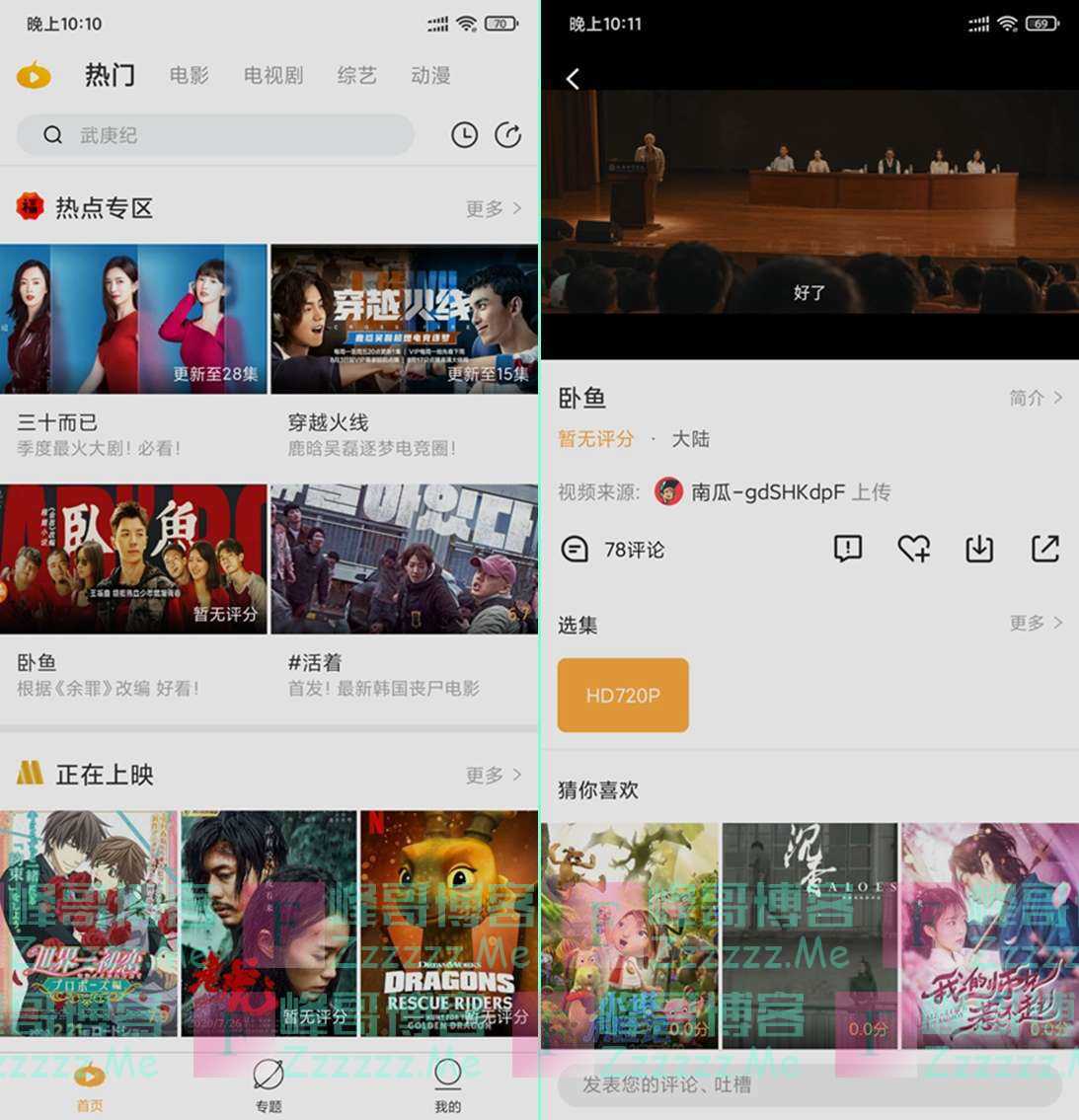Switch to the 电影 tab

[x=189, y=75]
